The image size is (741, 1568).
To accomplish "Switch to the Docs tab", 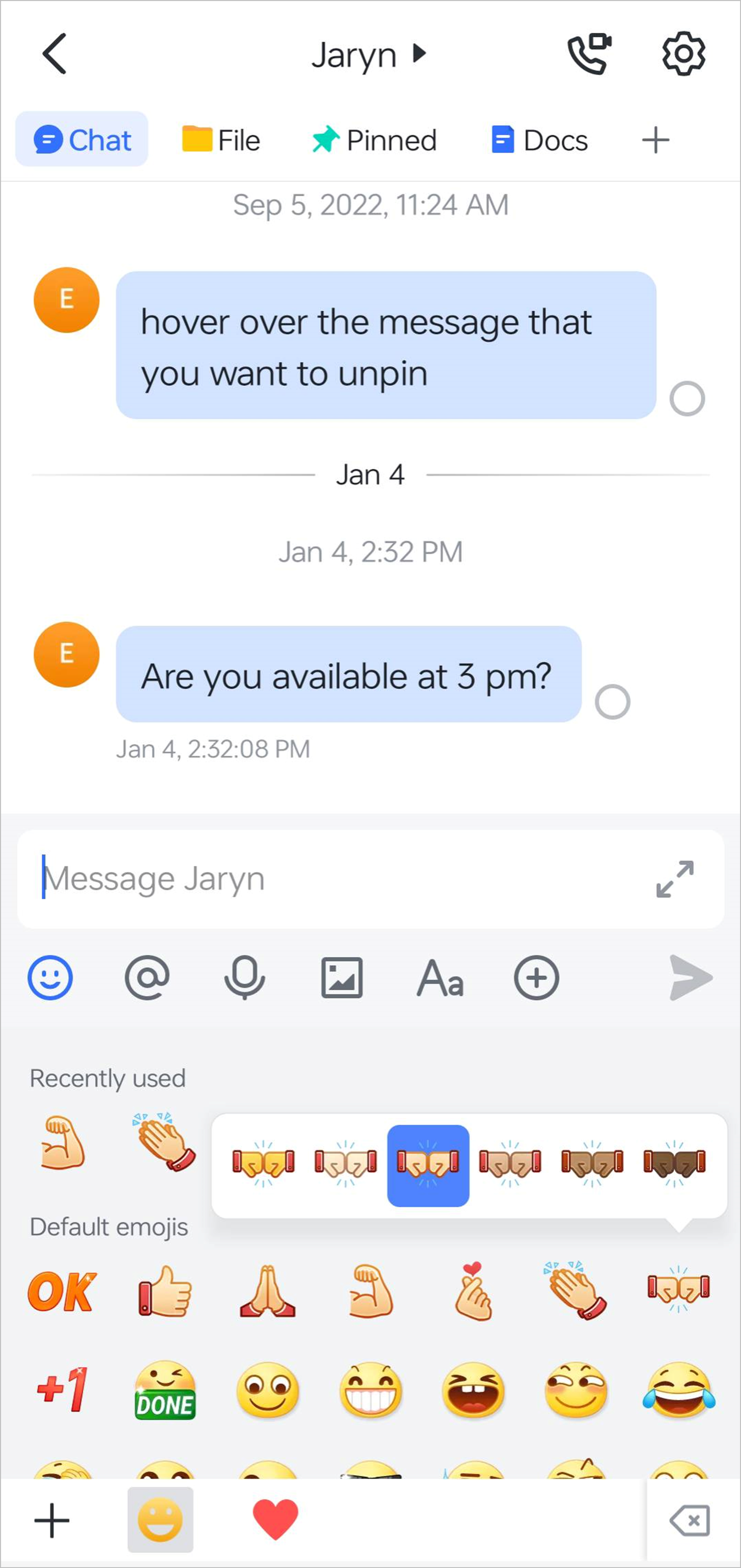I will [539, 141].
